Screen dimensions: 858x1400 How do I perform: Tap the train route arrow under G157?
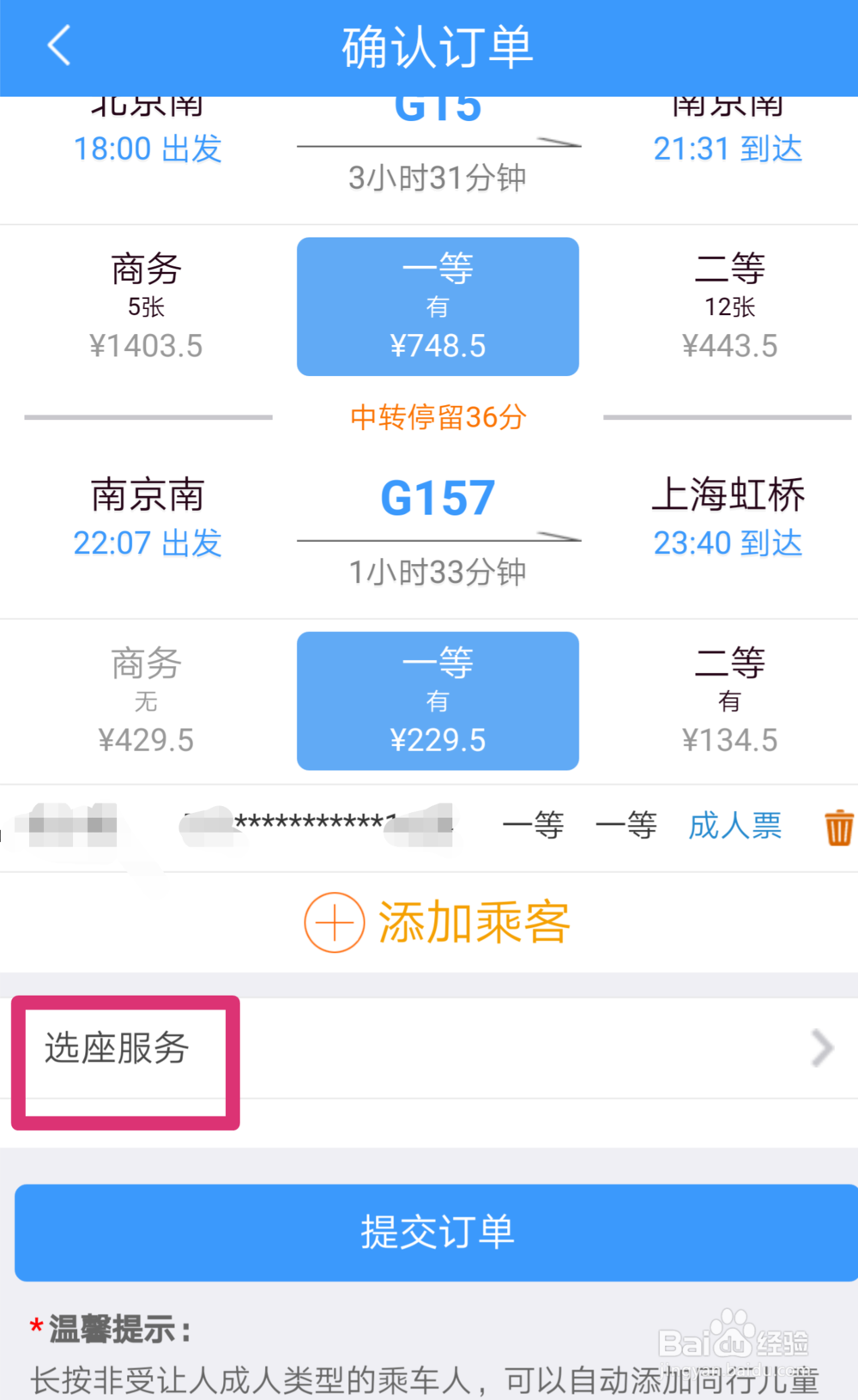click(x=438, y=539)
